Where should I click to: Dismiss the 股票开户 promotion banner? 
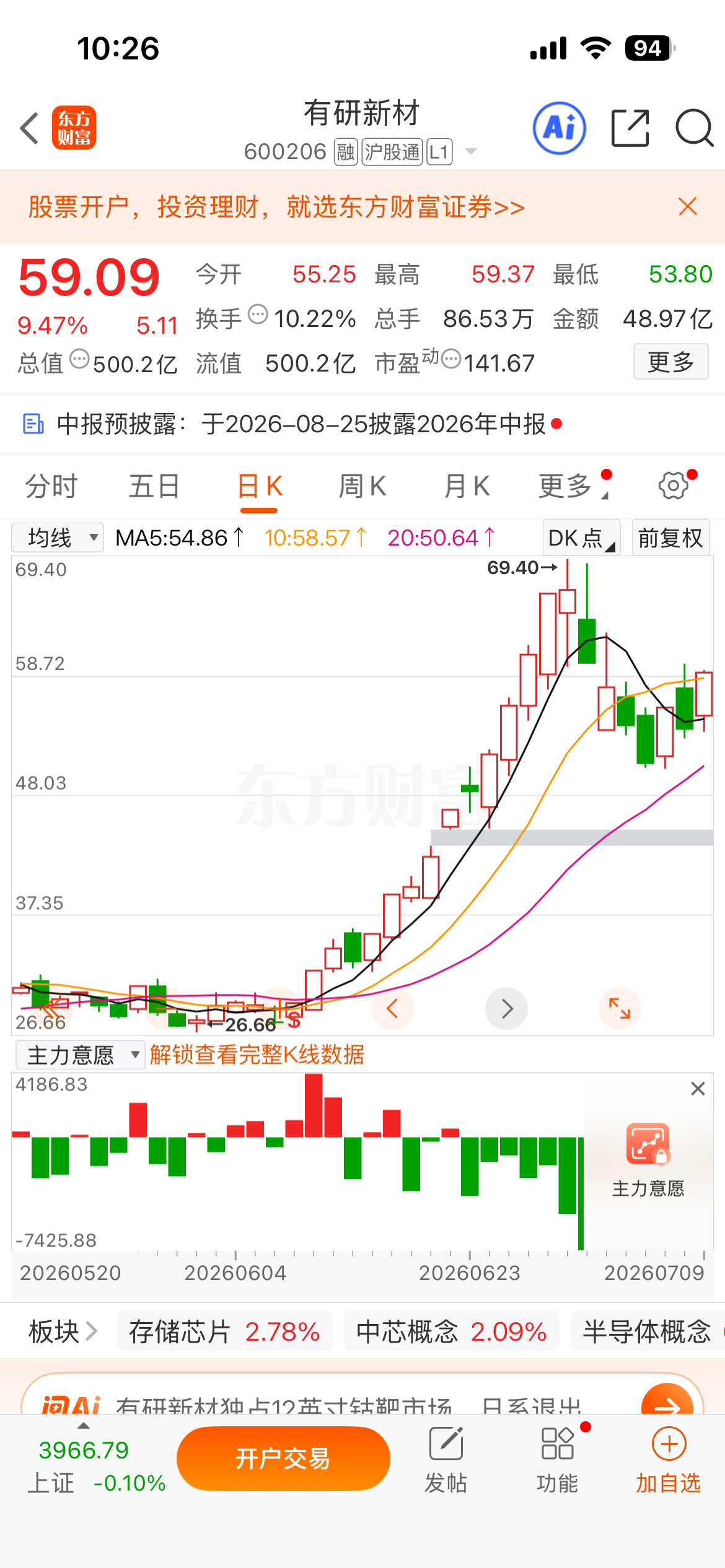click(688, 206)
